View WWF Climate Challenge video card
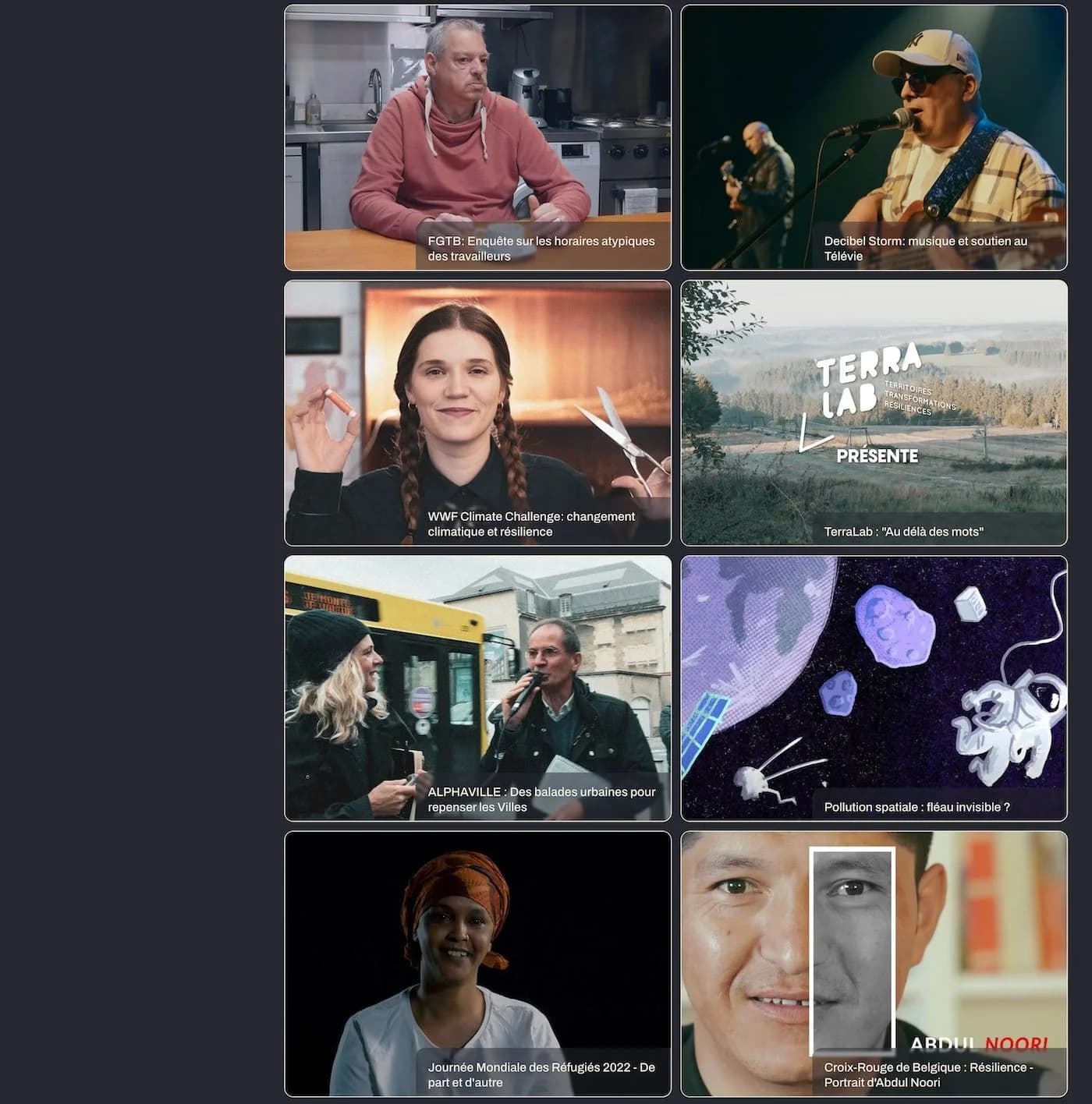Viewport: 1092px width, 1104px height. pyautogui.click(x=477, y=413)
